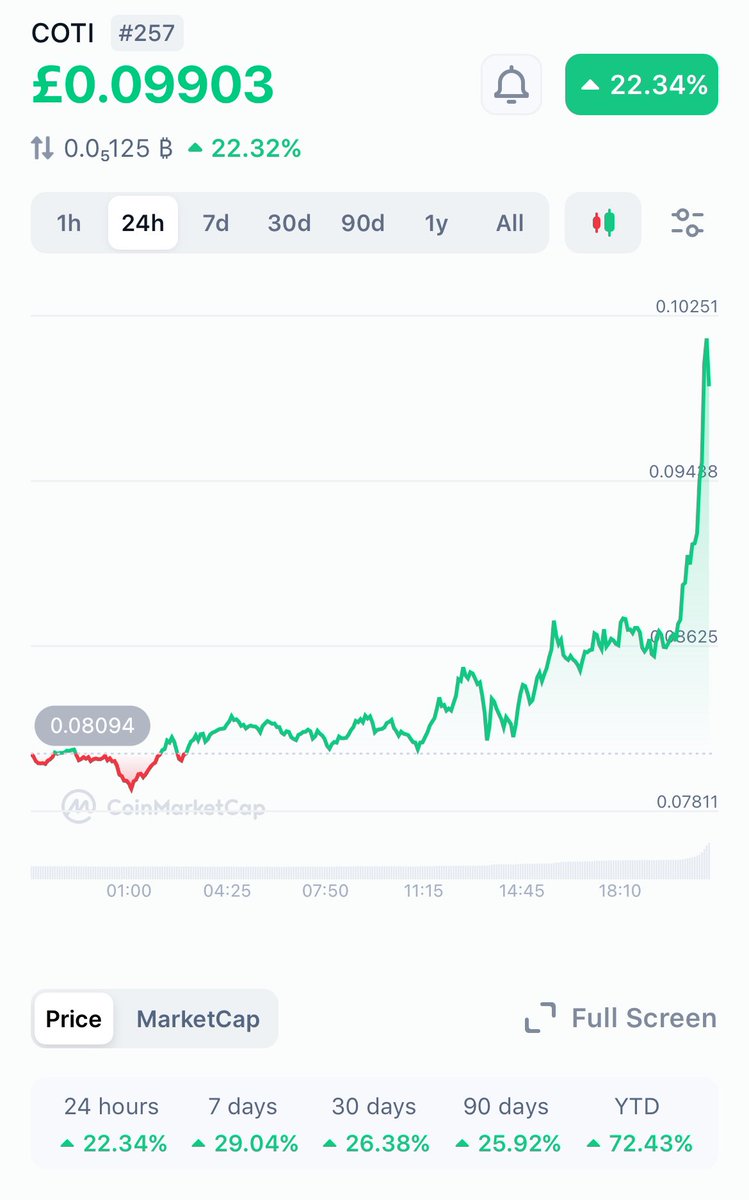Switch chart range to 7d
This screenshot has width=749, height=1200.
click(216, 223)
